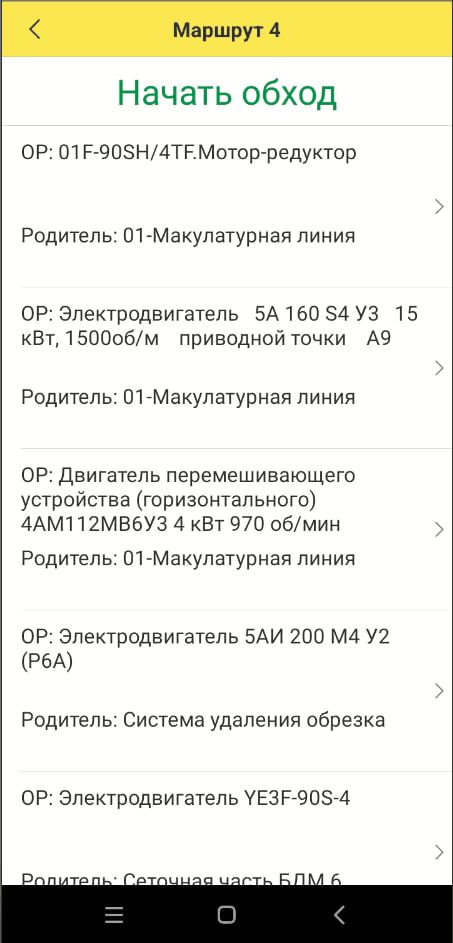453x943 pixels.
Task: Tap the Начать обход button
Action: pyautogui.click(x=226, y=92)
